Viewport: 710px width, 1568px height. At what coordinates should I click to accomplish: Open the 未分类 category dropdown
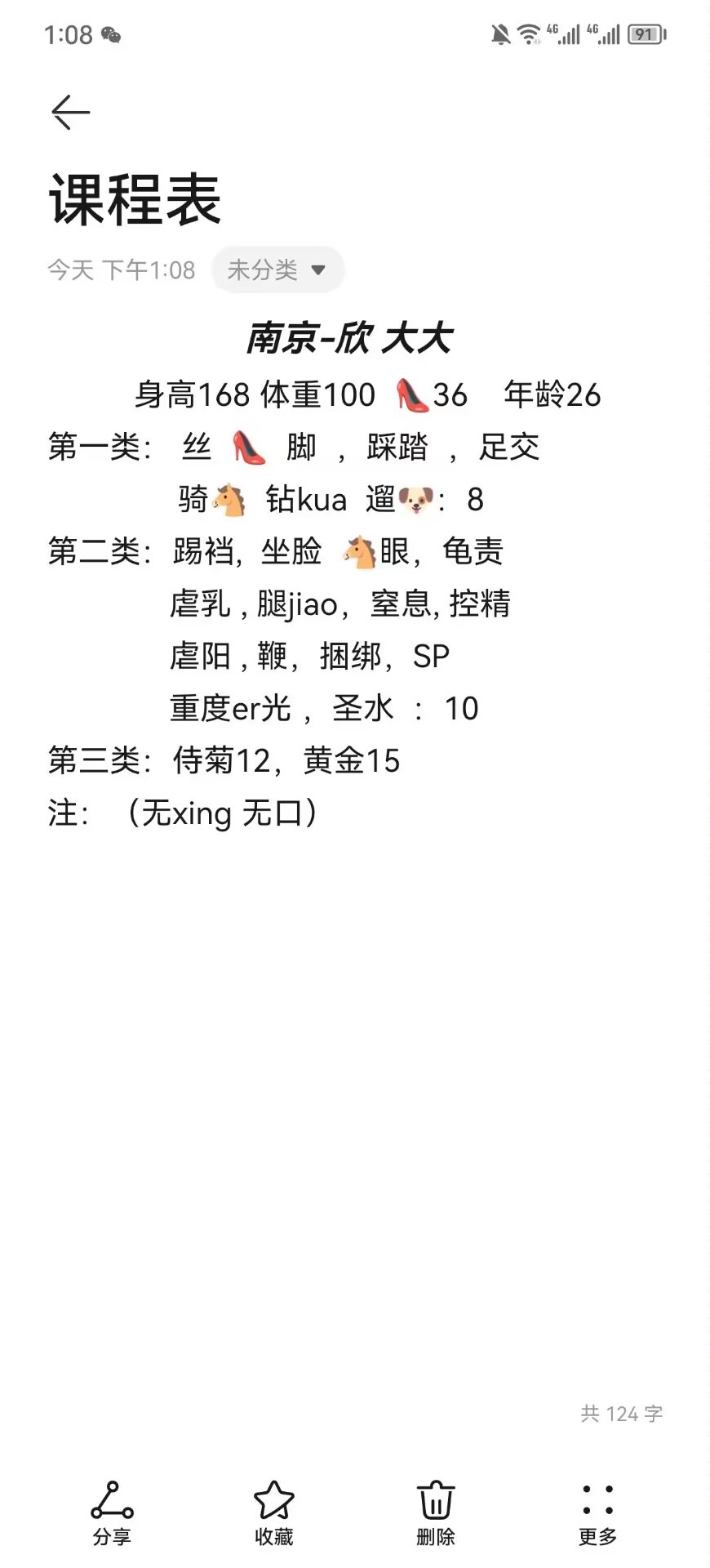[x=277, y=269]
